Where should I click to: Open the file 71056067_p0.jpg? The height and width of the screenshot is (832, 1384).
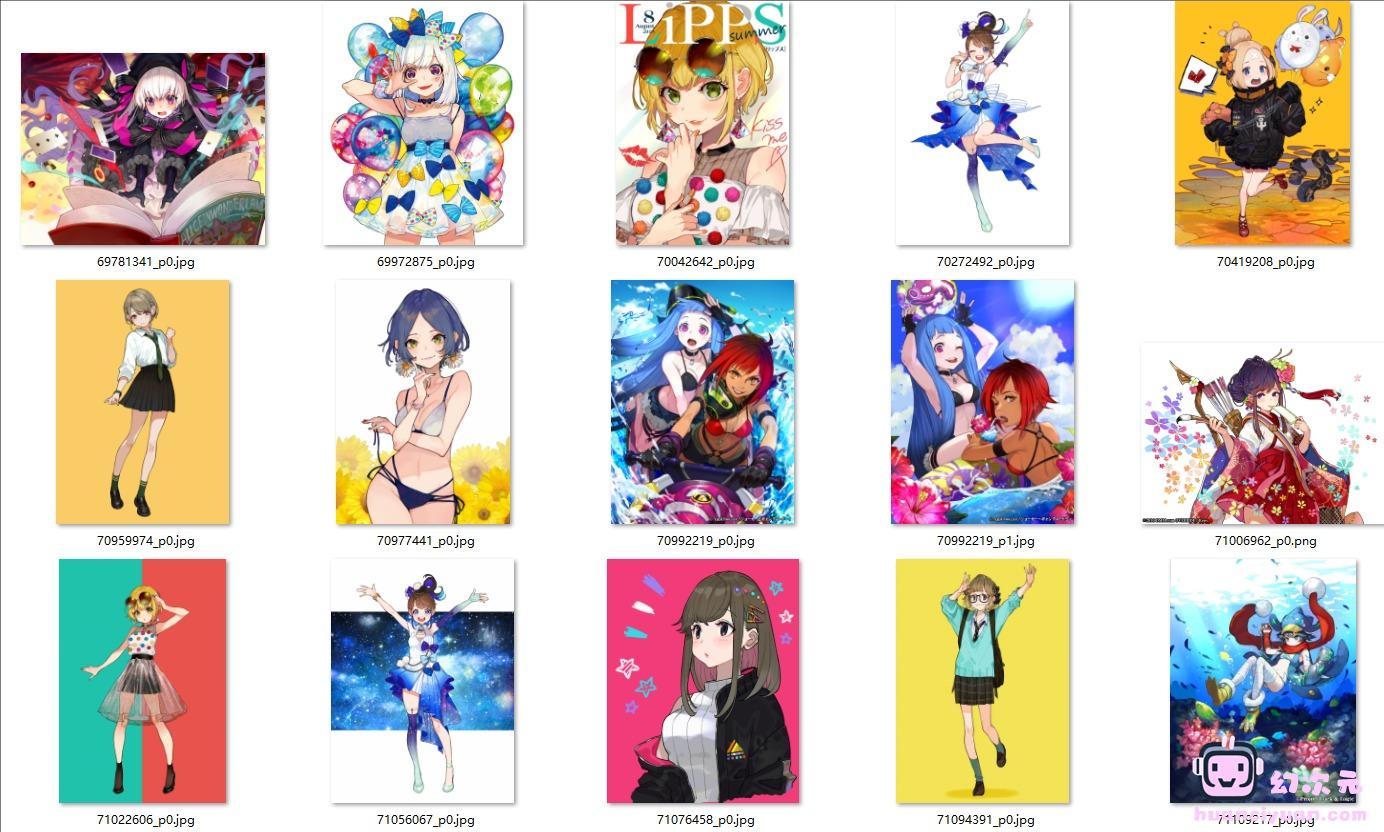(423, 681)
